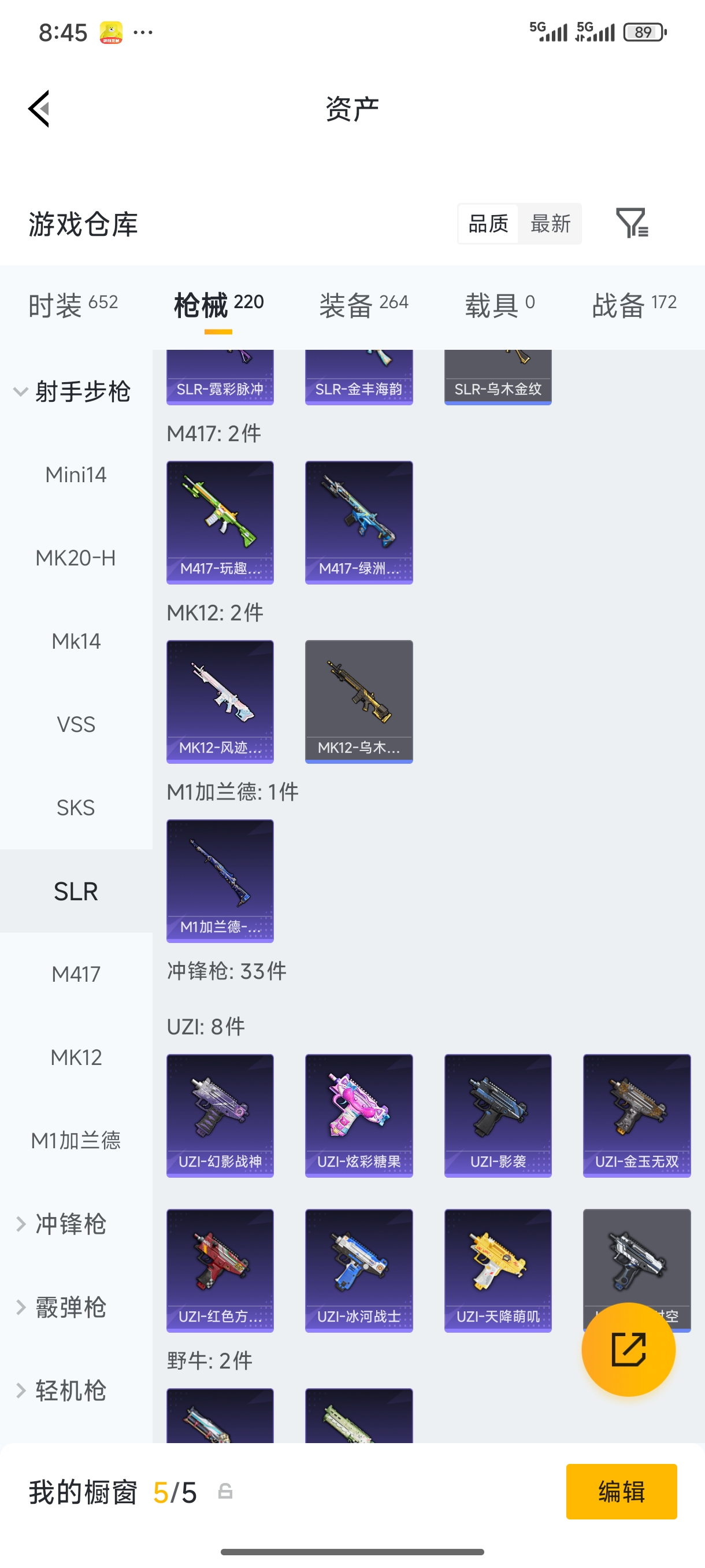Switch to the 时装 tab
705x1568 pixels.
73,304
